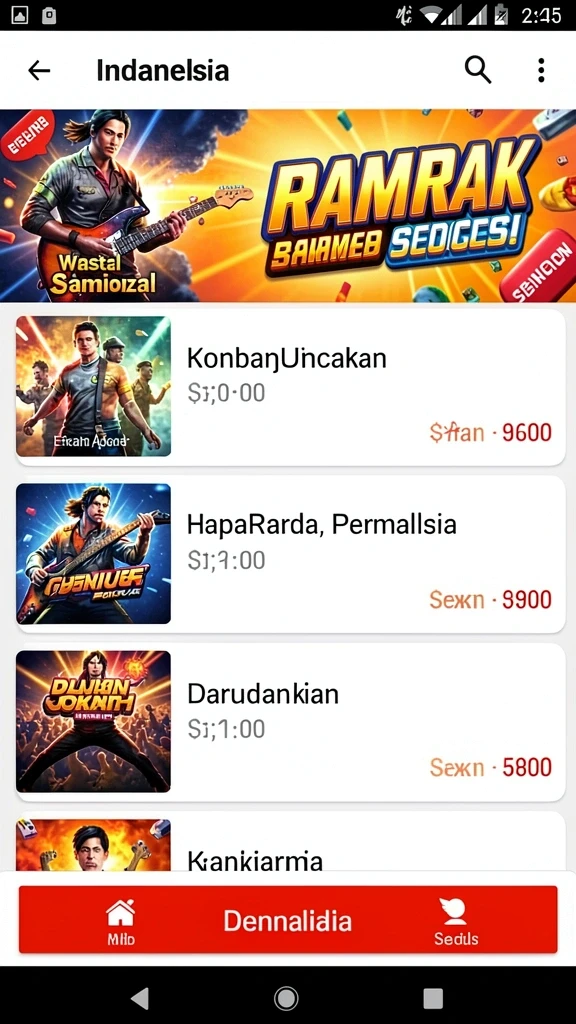This screenshot has height=1024, width=576.
Task: Go back using the app bar arrow
Action: (39, 70)
